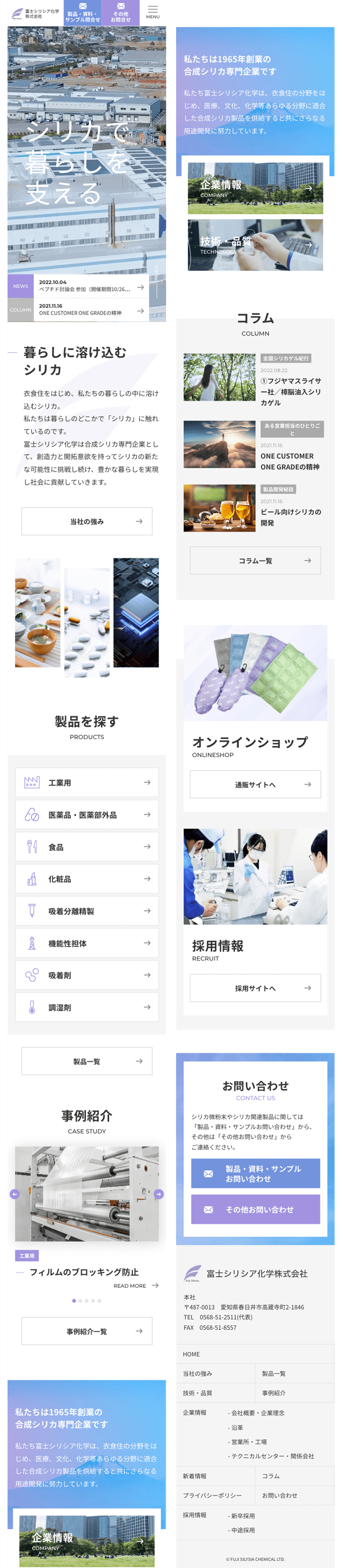343x1568 pixels.
Task: Read the ONE CUSTOMER ONE GRADE column
Action: 287,461
